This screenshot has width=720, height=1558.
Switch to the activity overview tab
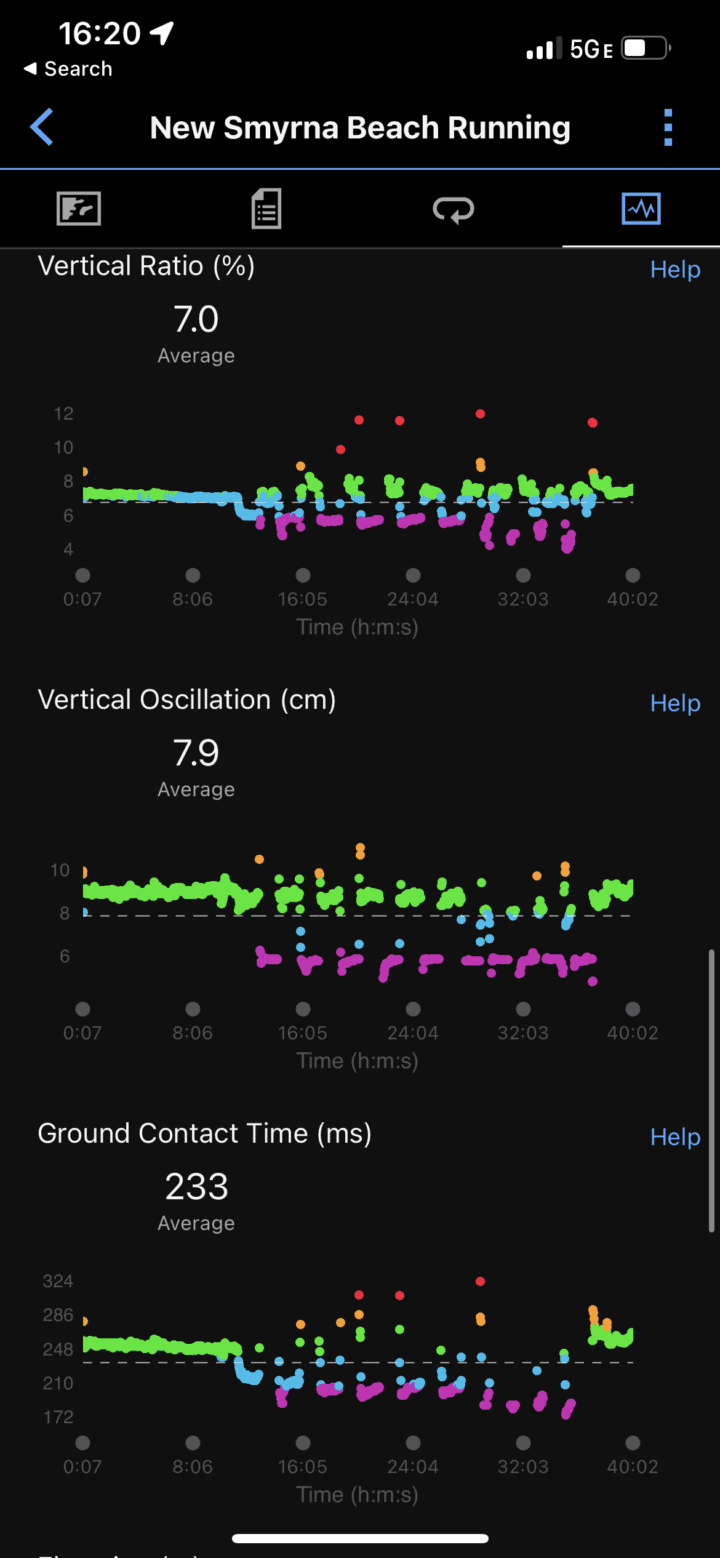(79, 210)
